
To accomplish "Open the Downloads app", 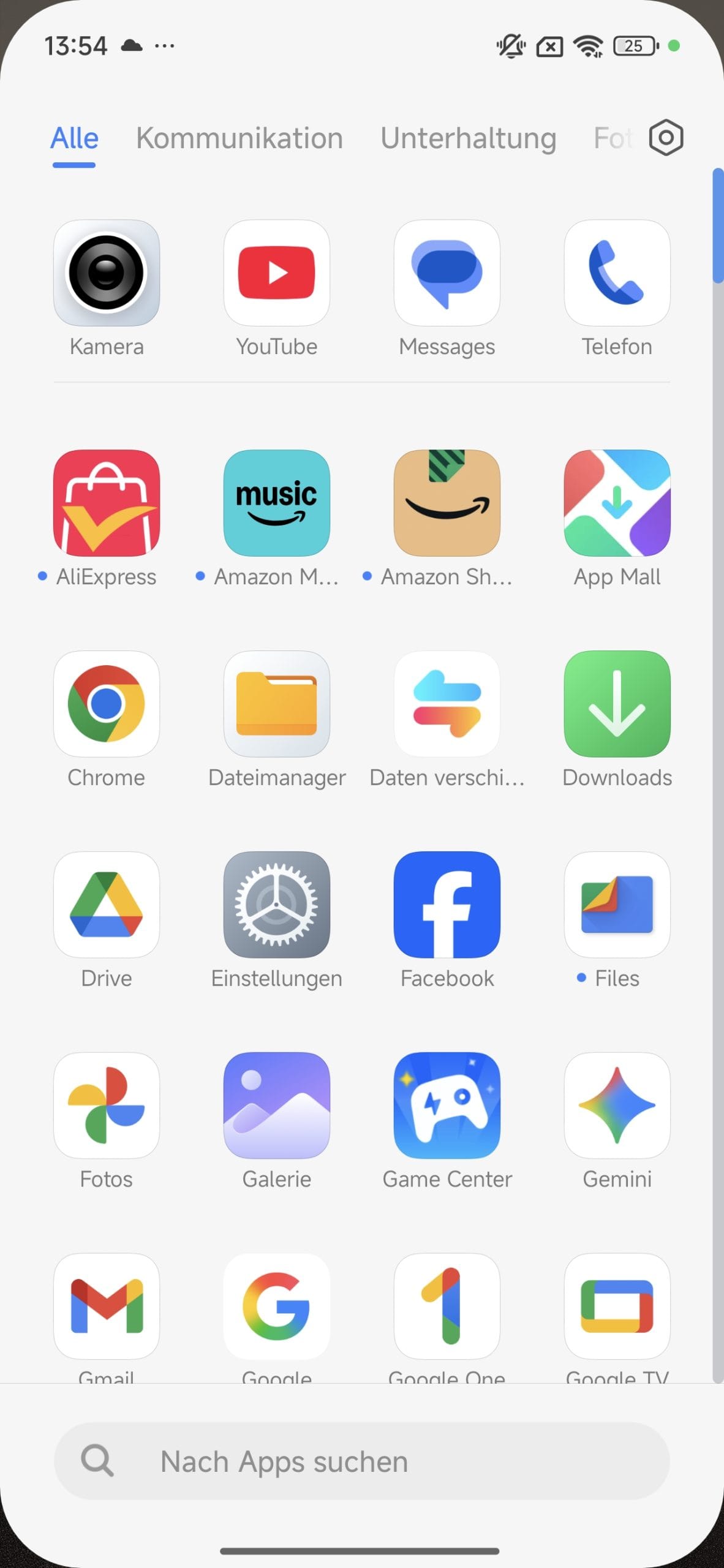I will (617, 704).
